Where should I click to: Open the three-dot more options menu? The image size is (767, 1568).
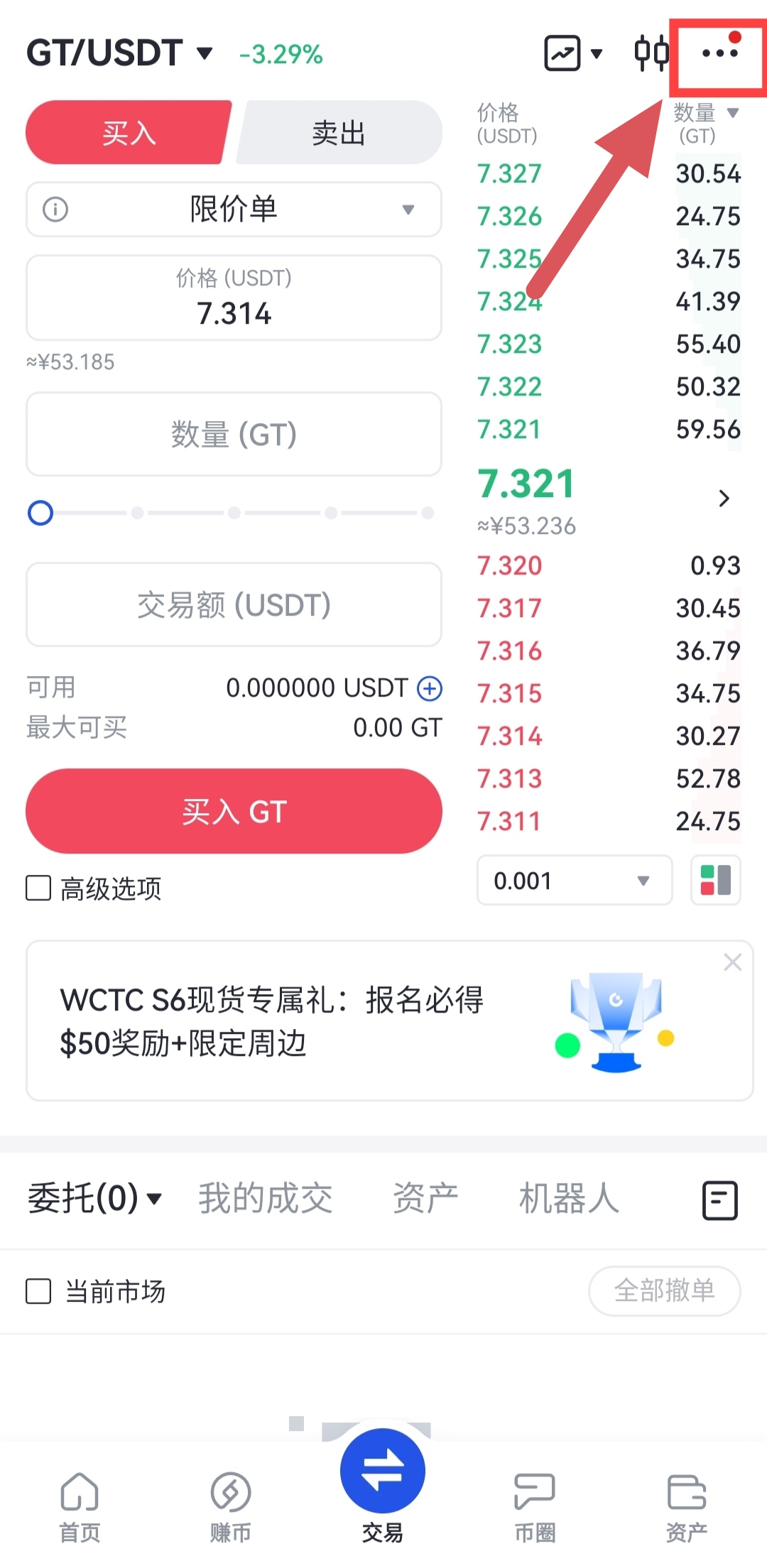719,53
